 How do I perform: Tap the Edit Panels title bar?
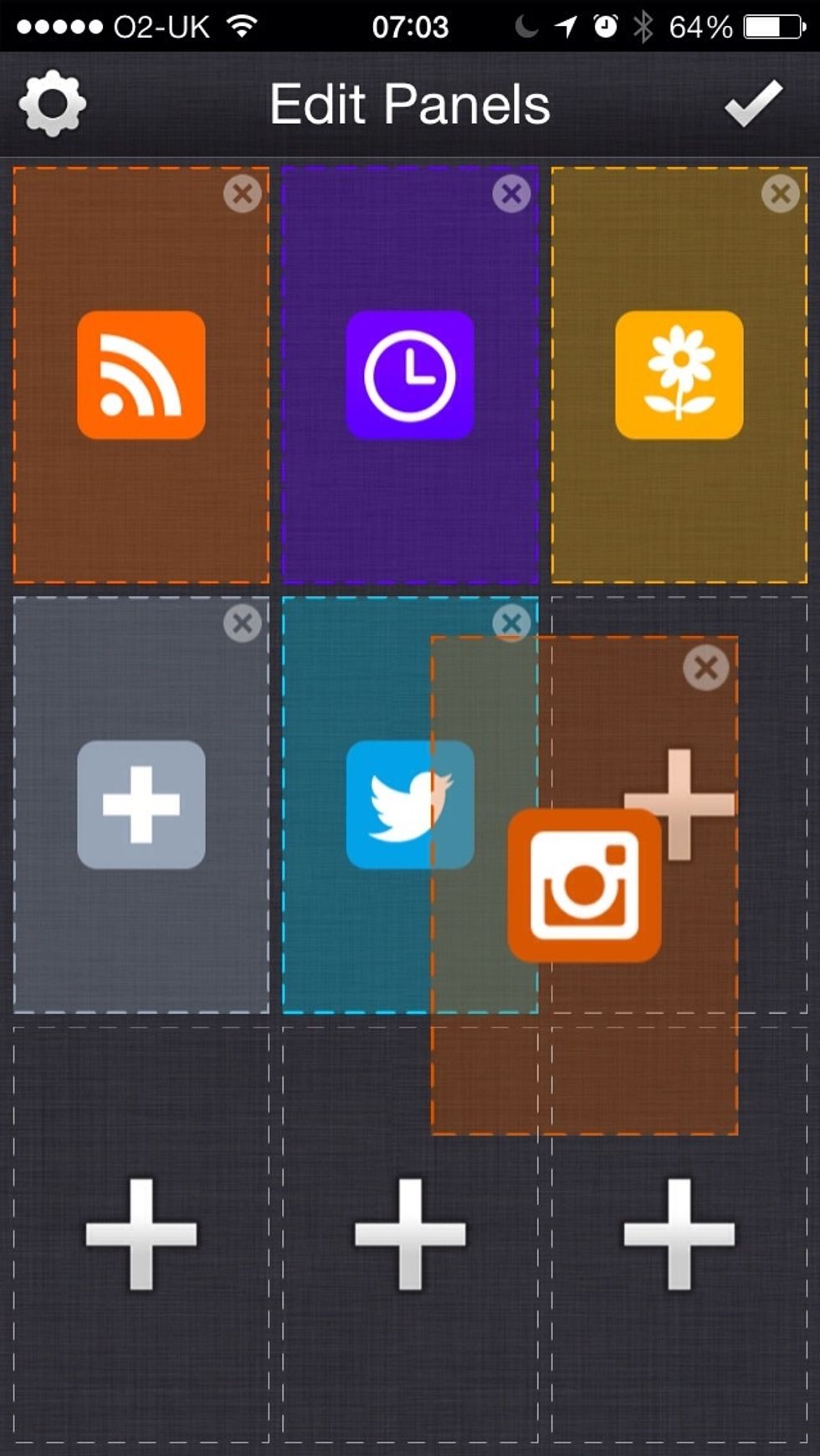pos(409,102)
